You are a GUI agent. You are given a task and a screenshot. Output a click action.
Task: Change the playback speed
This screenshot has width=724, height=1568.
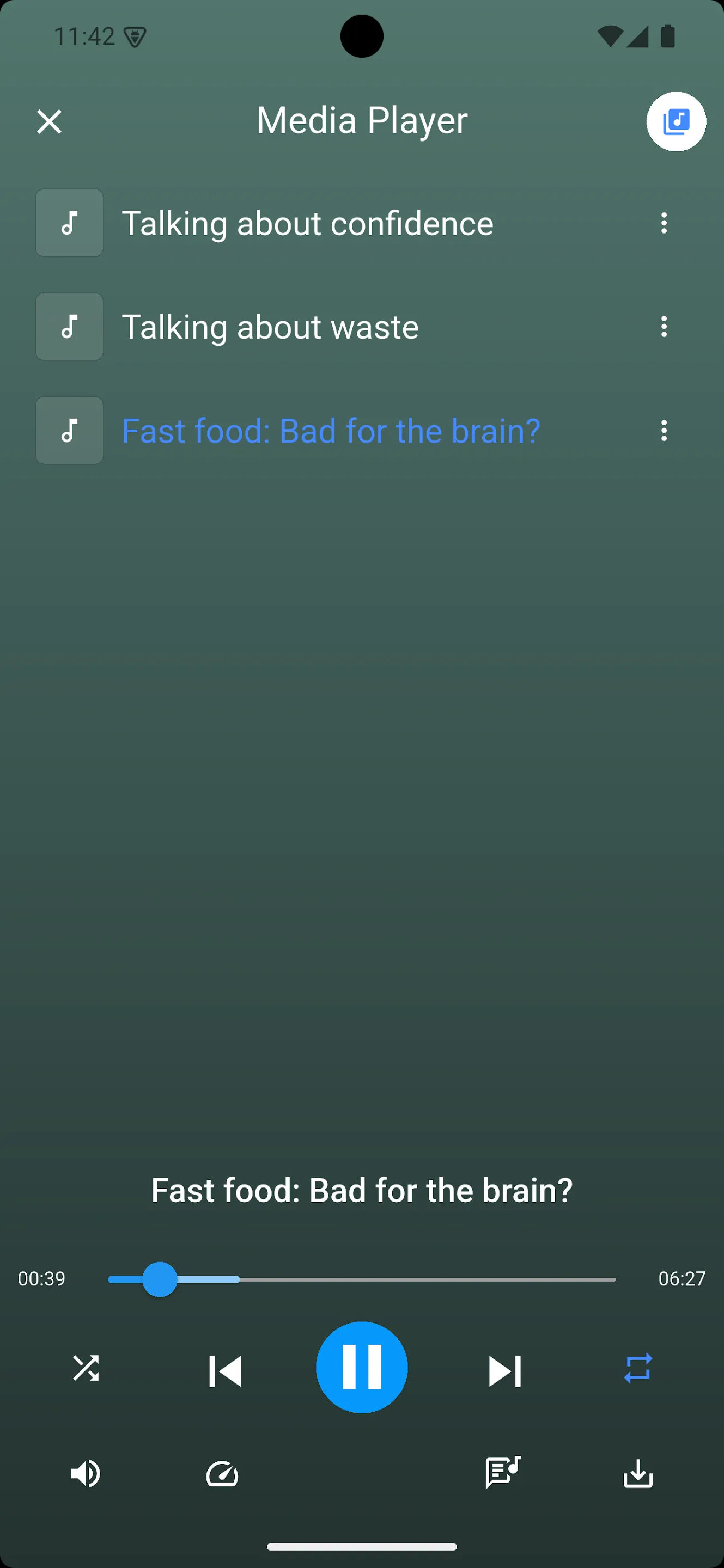pos(222,1474)
